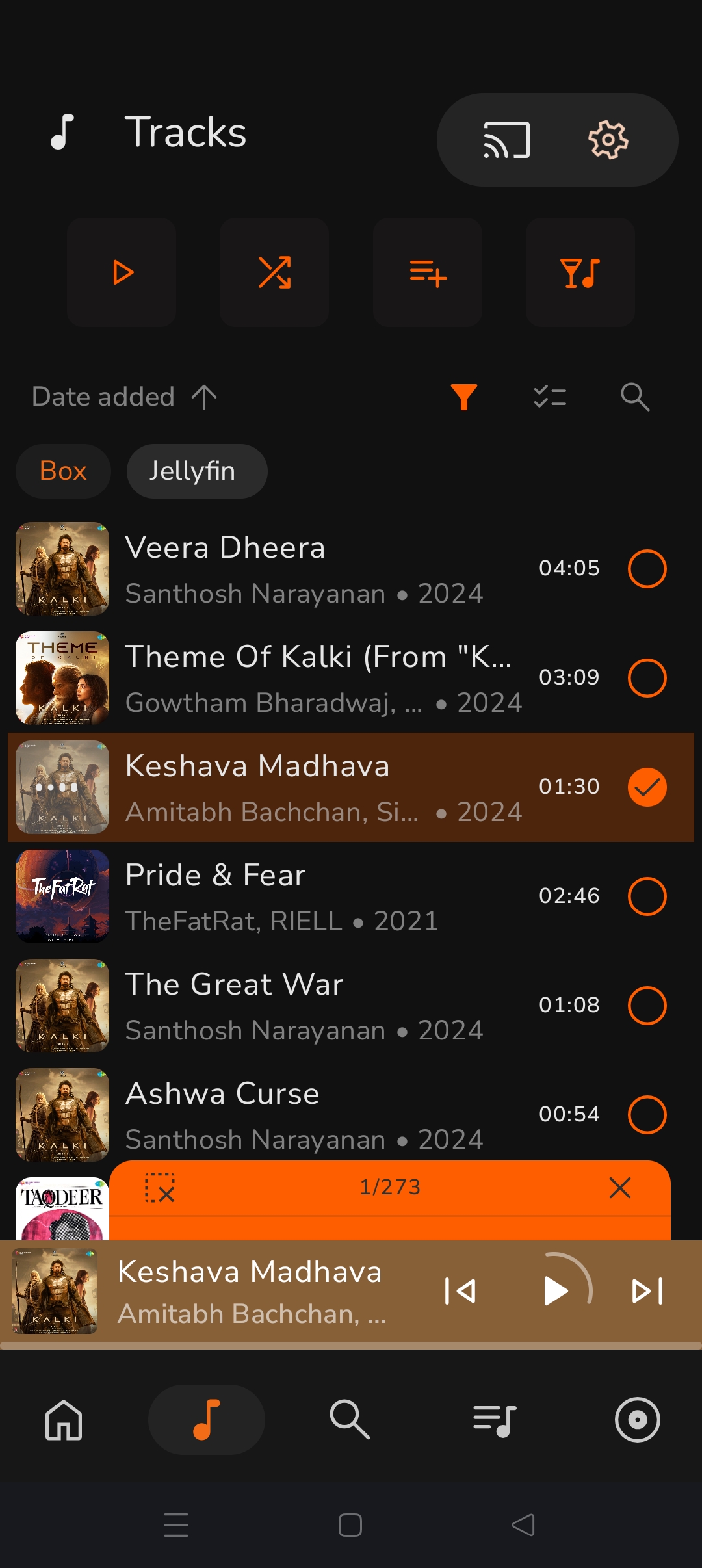Image resolution: width=702 pixels, height=1568 pixels.
Task: Open the settings gear
Action: 608,140
